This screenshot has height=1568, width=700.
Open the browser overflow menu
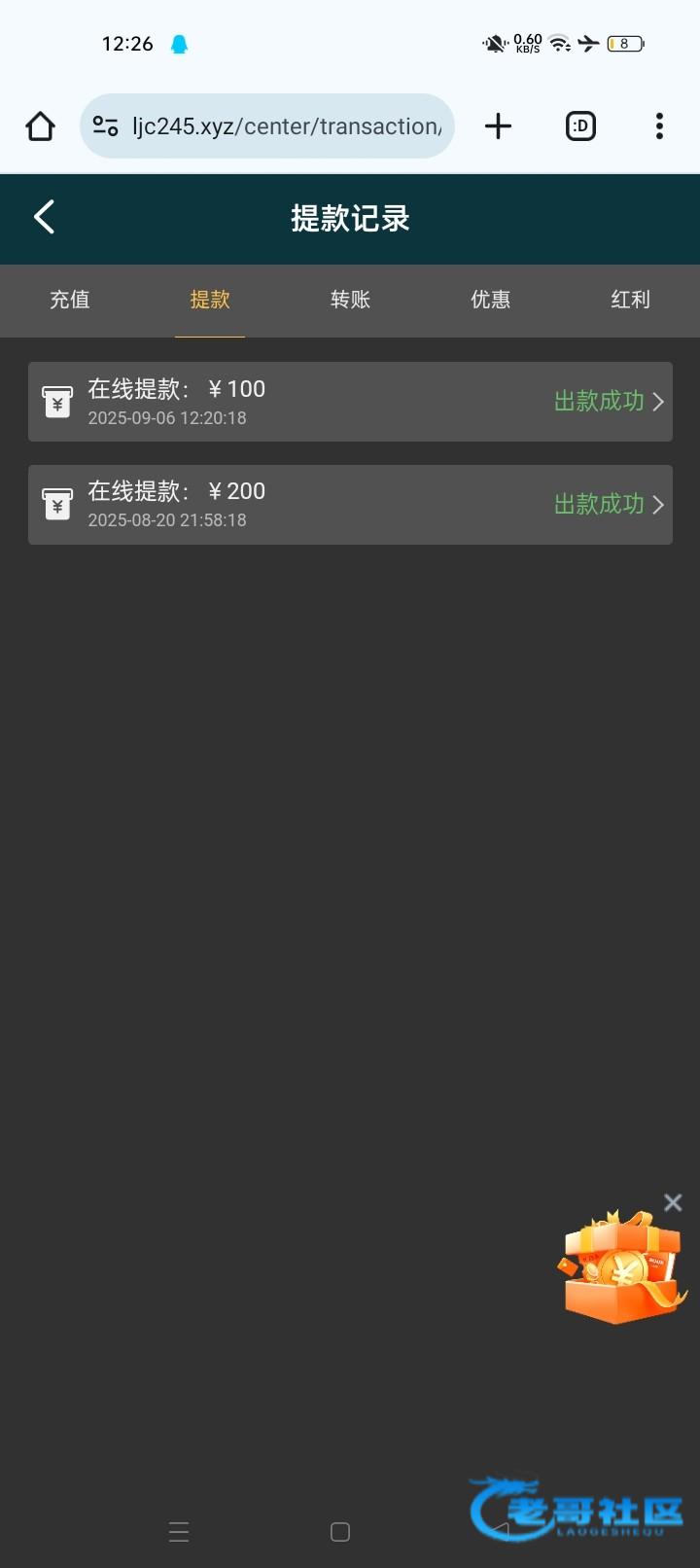click(659, 125)
